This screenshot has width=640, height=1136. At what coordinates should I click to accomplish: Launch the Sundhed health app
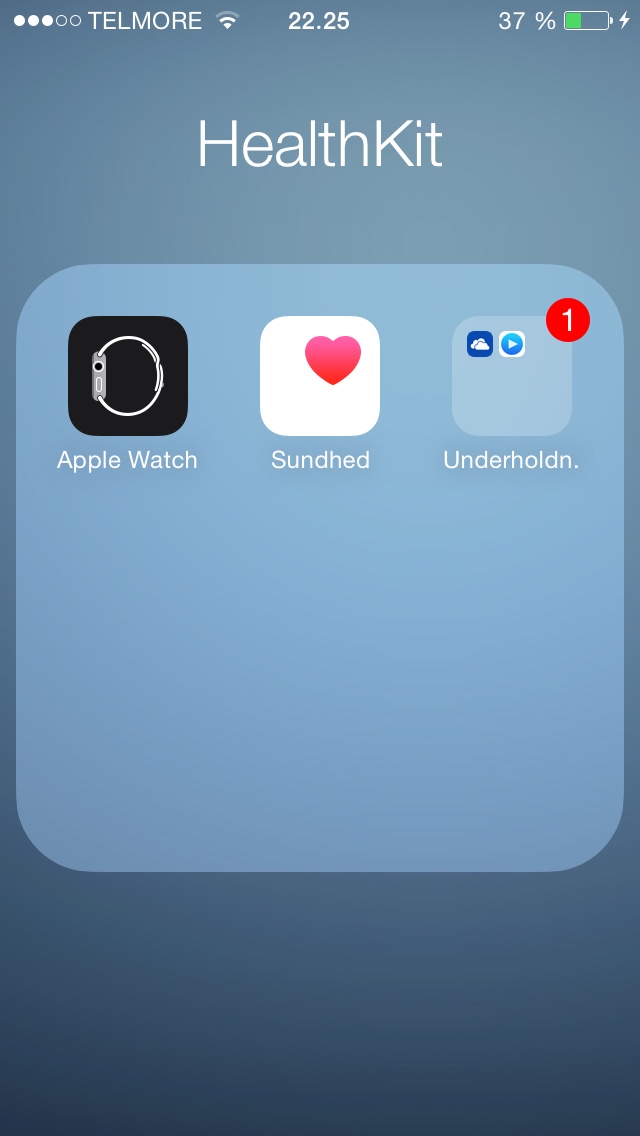(320, 376)
